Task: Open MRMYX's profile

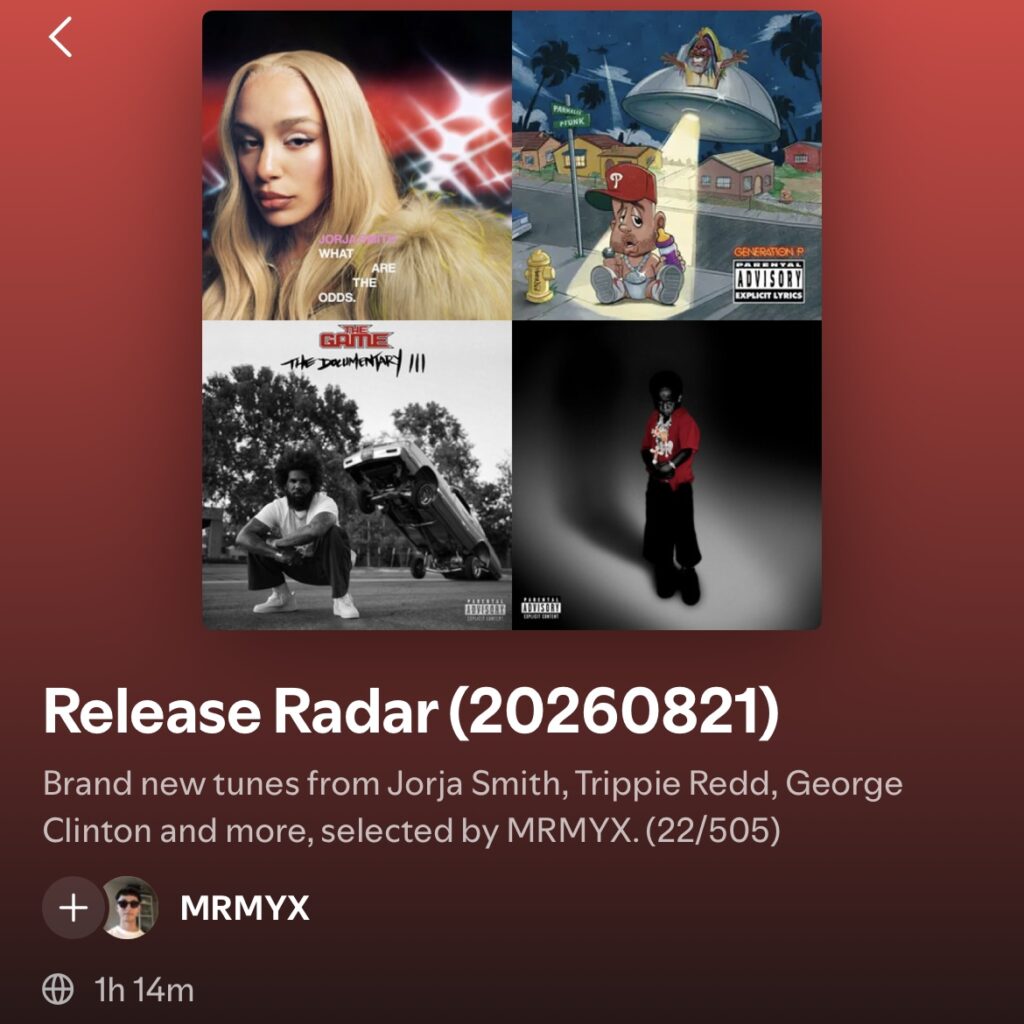Action: 244,908
